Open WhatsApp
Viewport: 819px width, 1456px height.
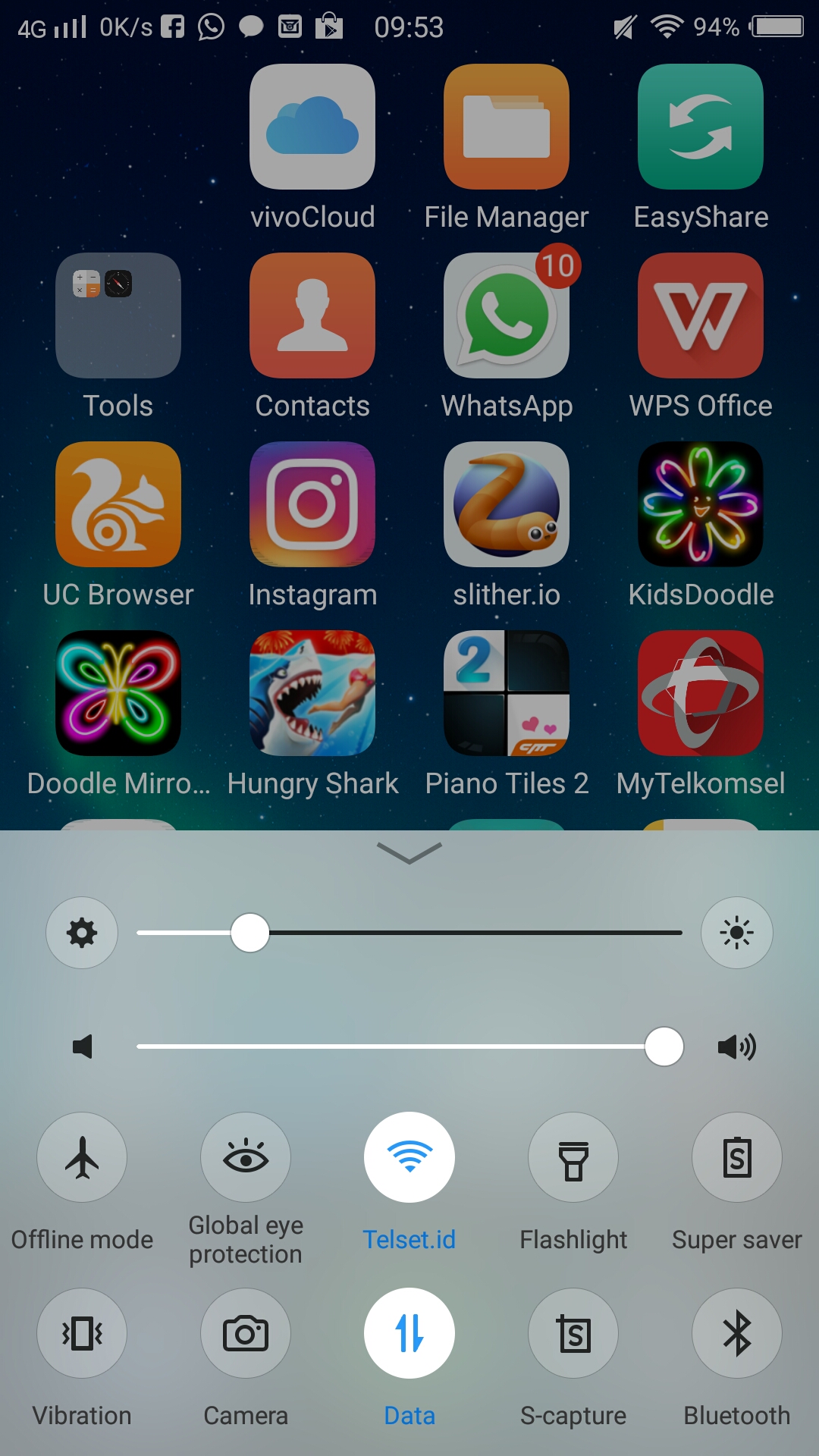click(507, 315)
